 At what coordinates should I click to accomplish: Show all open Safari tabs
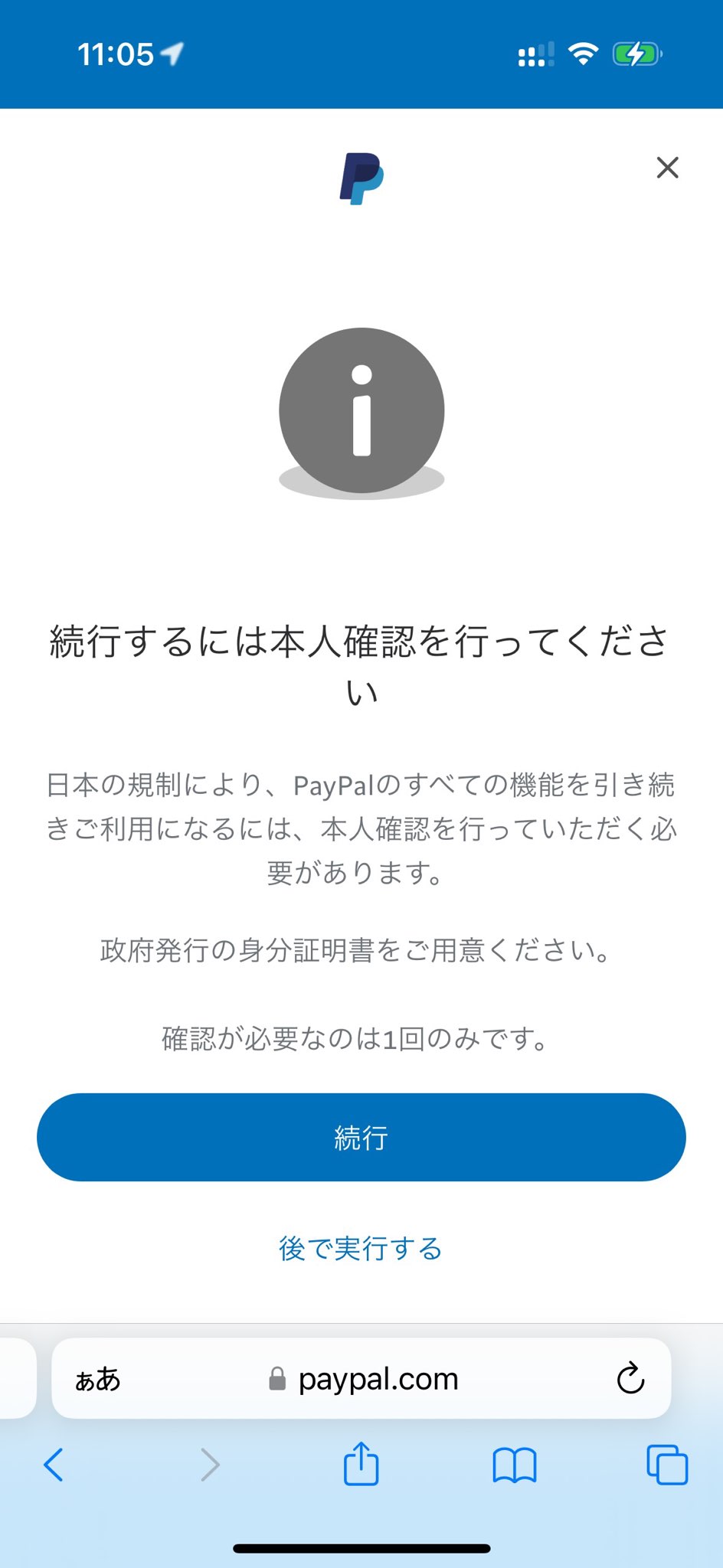667,1465
